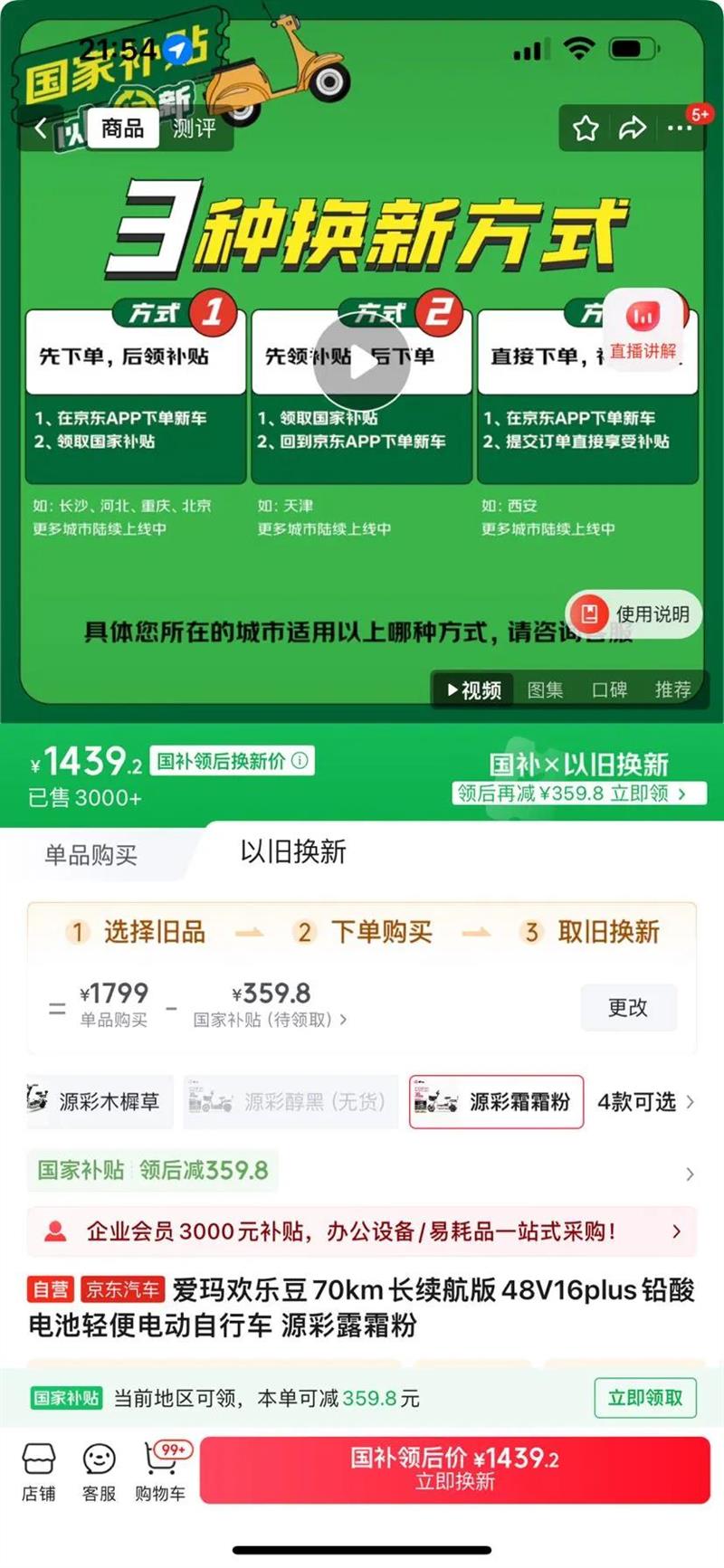Open the share icon
This screenshot has height=1568, width=724.
pos(632,128)
